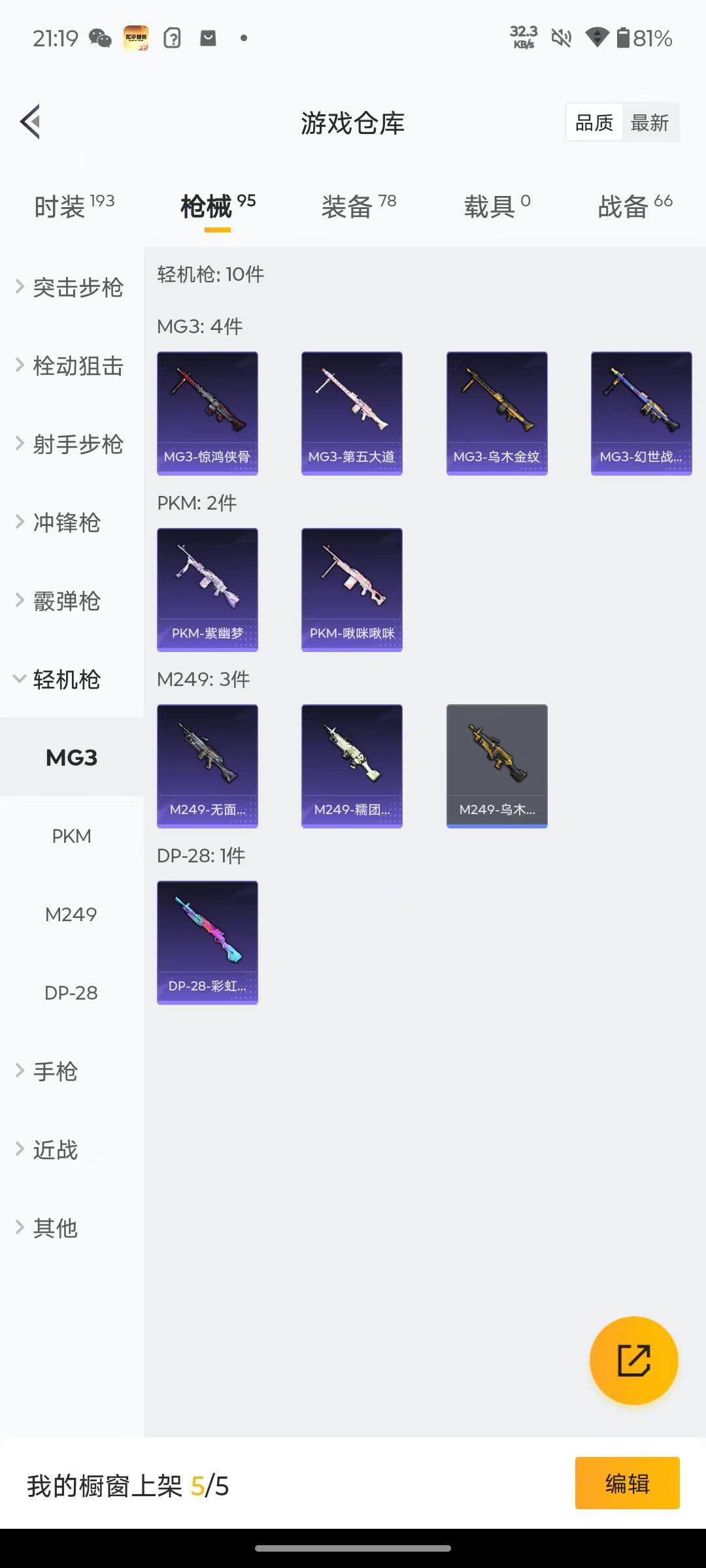Collapse the 轻机枪 category
This screenshot has height=1568, width=706.
click(65, 679)
